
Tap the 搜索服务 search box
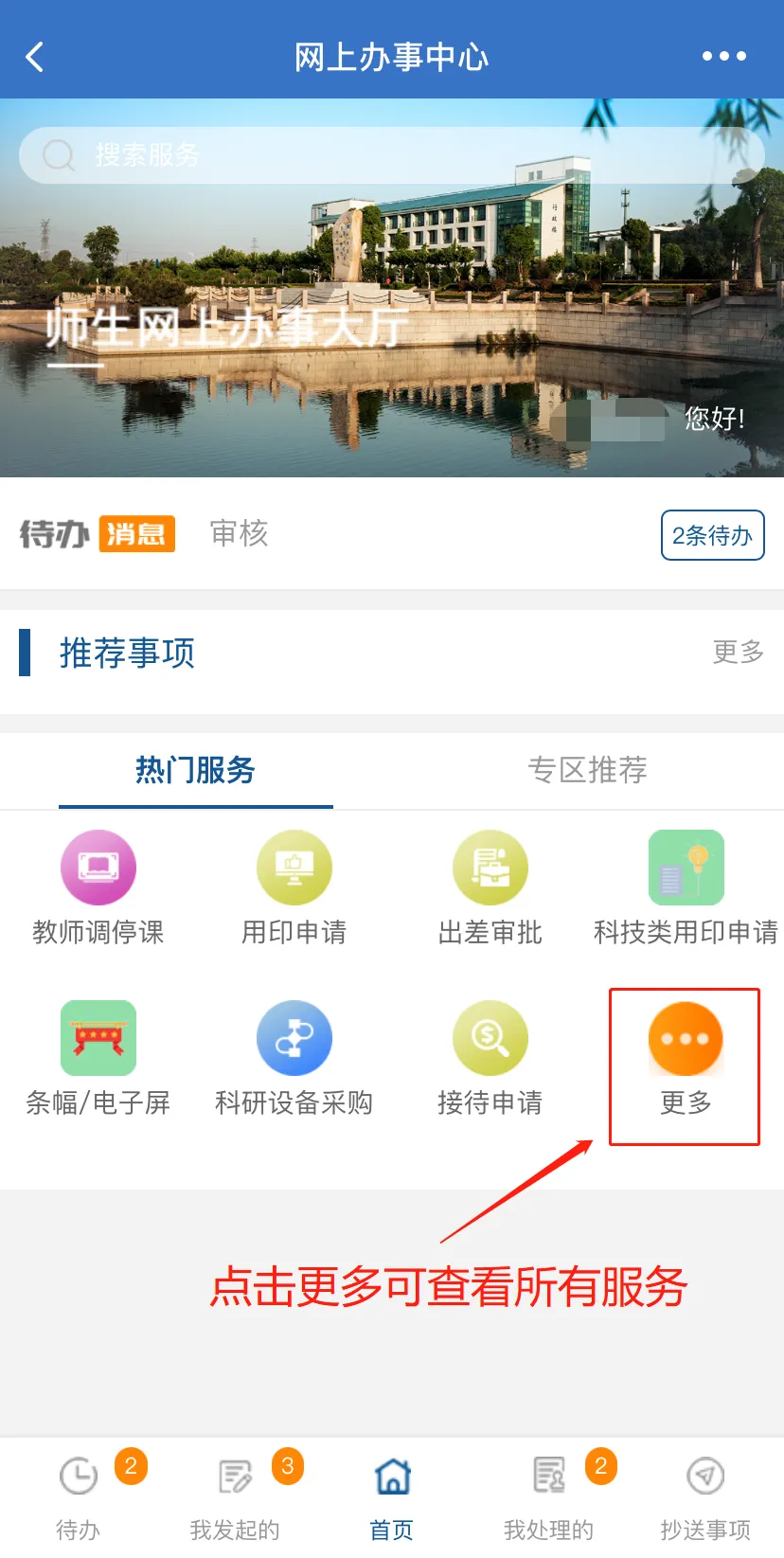(392, 155)
